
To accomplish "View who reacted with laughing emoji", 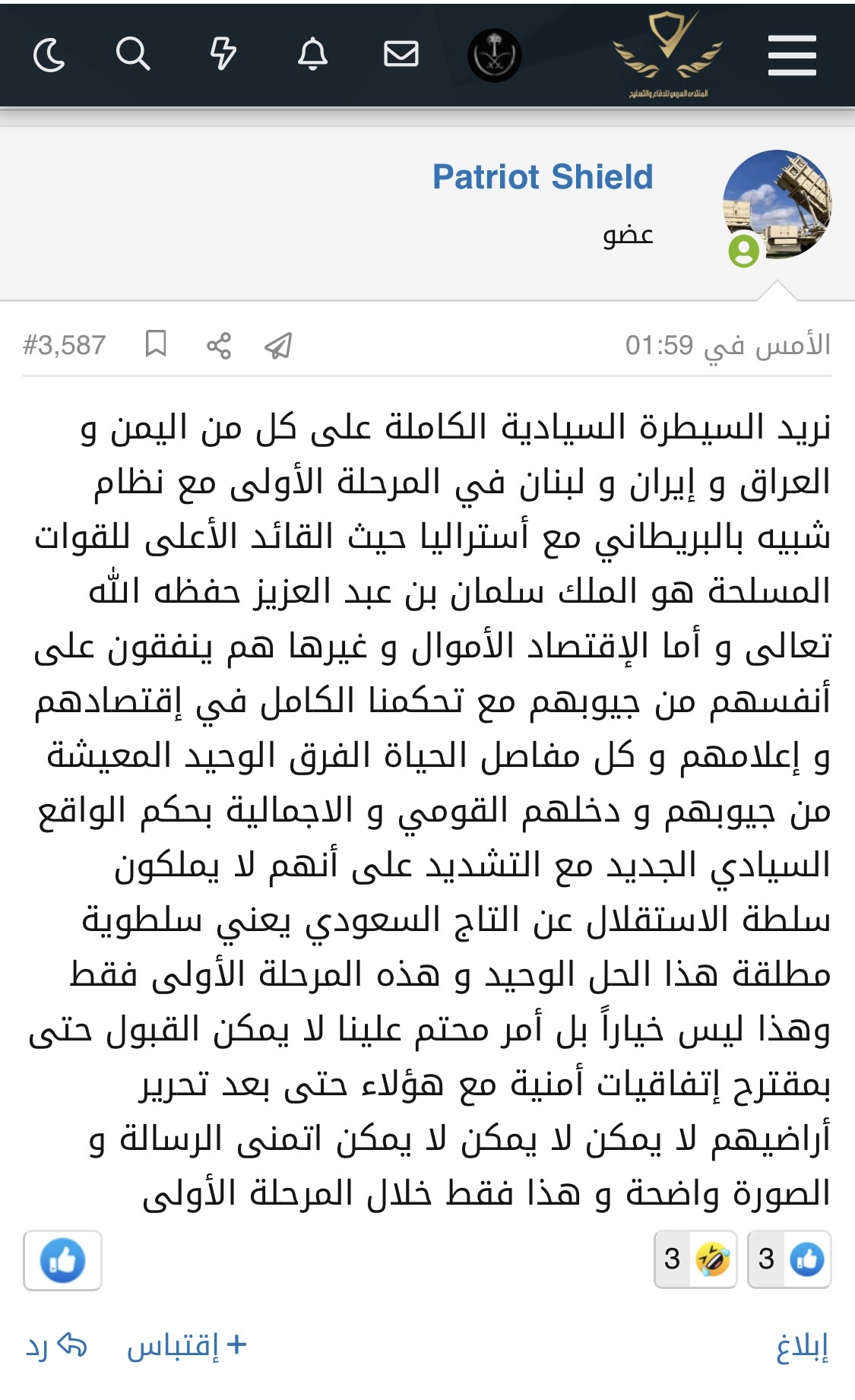I will click(695, 1259).
